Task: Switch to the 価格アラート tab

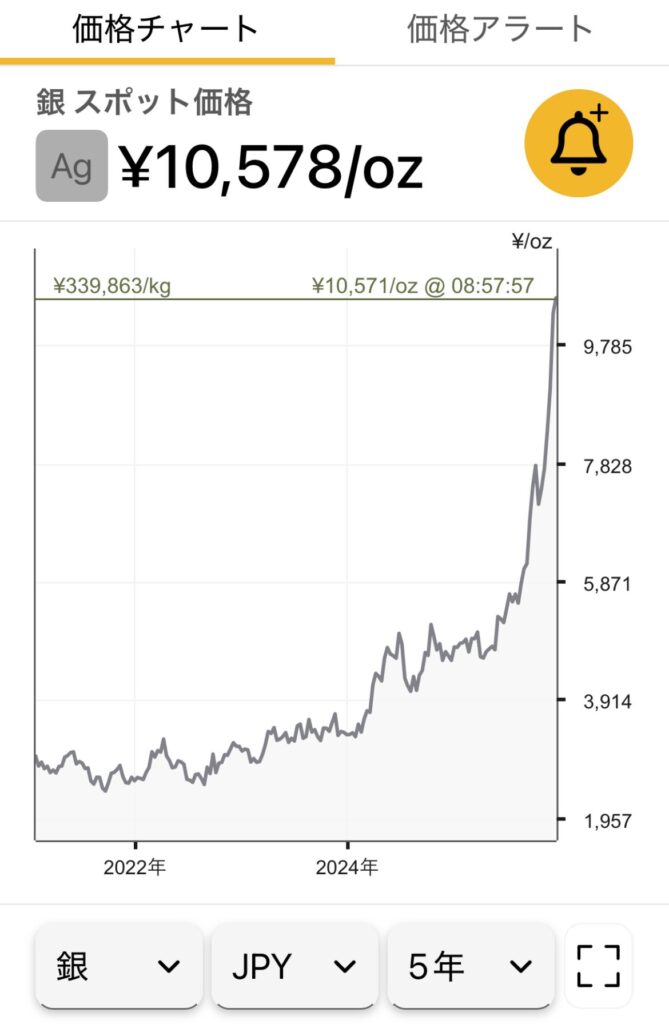Action: tap(500, 30)
